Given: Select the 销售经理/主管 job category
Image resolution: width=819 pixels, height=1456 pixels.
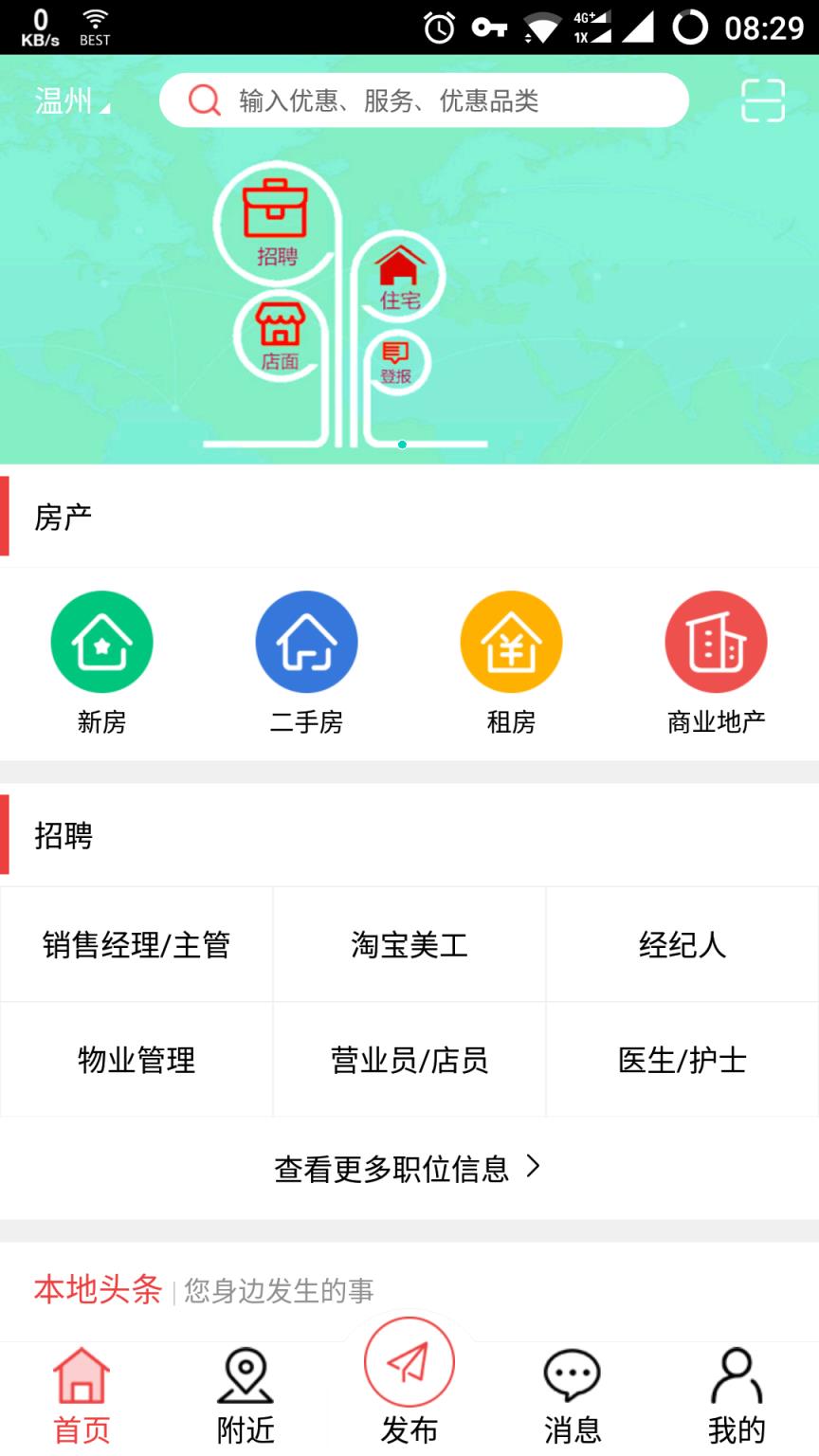Looking at the screenshot, I should pos(136,945).
